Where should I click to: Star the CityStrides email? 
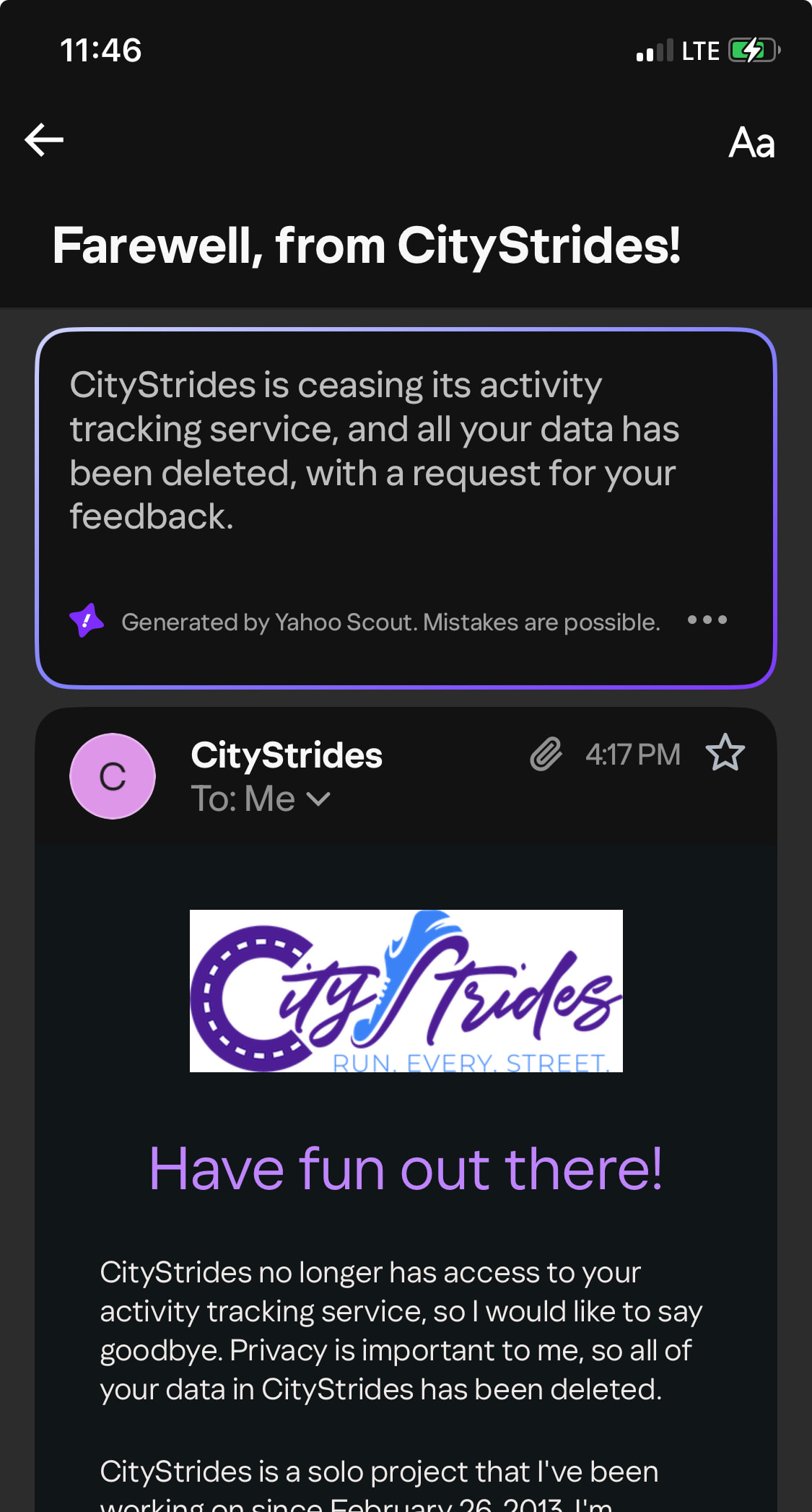[x=725, y=753]
